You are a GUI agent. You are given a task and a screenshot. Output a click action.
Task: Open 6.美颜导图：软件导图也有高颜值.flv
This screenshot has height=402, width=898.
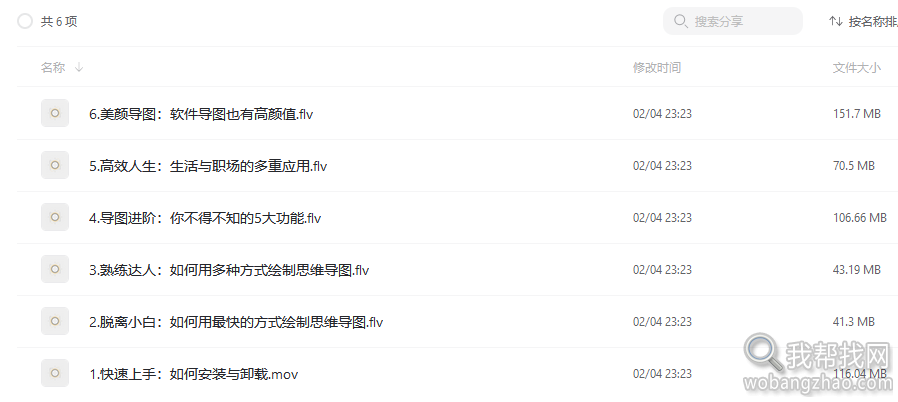(201, 114)
